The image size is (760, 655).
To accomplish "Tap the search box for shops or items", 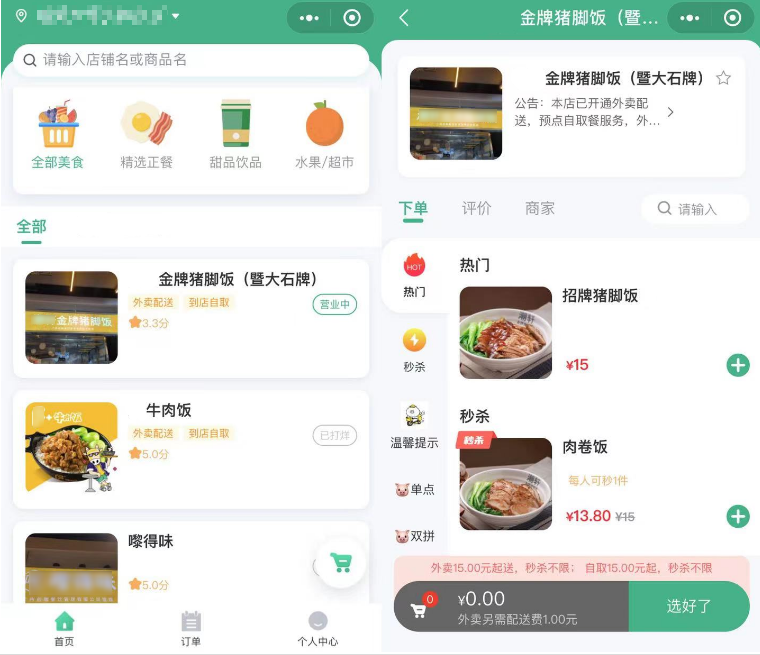I will point(191,60).
